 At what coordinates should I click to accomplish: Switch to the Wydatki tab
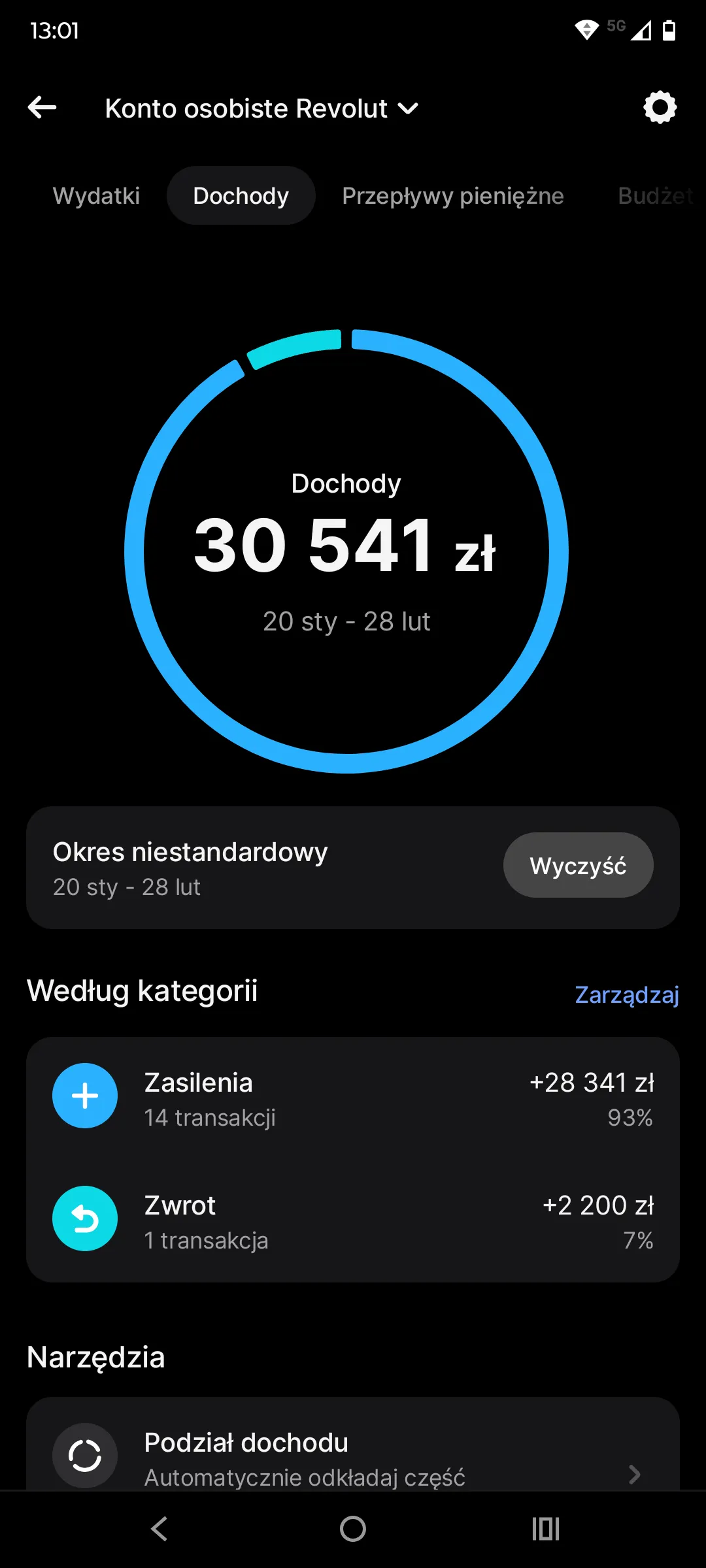96,195
